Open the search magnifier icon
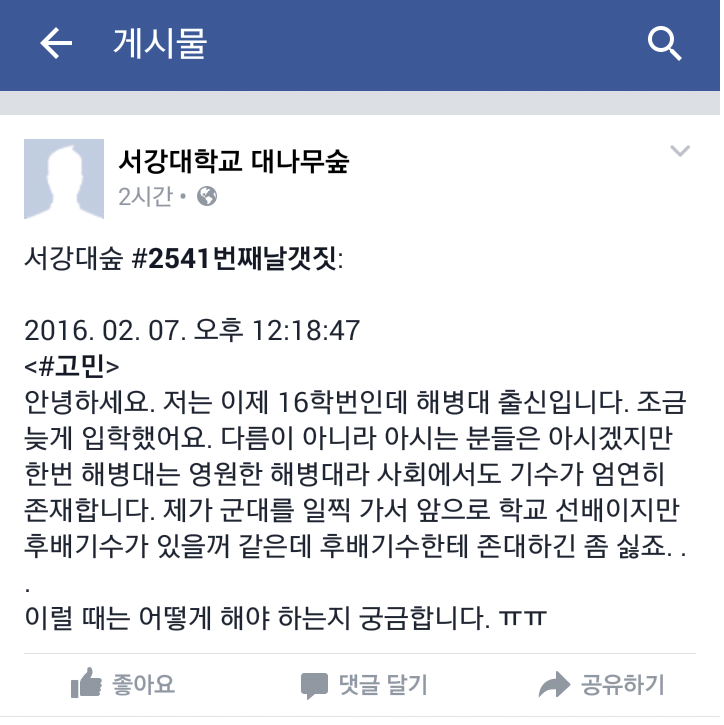This screenshot has height=725, width=724. click(x=664, y=43)
